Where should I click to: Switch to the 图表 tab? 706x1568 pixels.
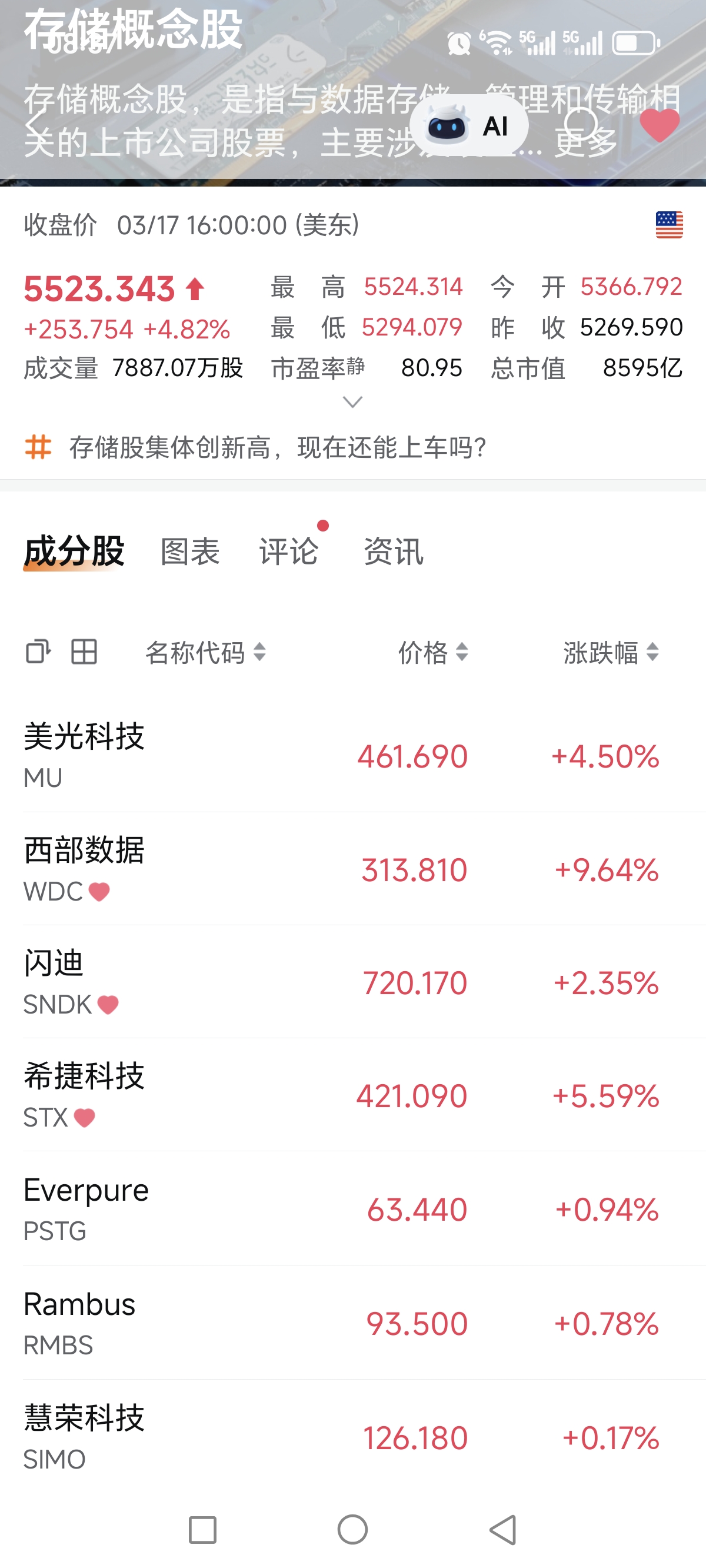click(x=190, y=552)
